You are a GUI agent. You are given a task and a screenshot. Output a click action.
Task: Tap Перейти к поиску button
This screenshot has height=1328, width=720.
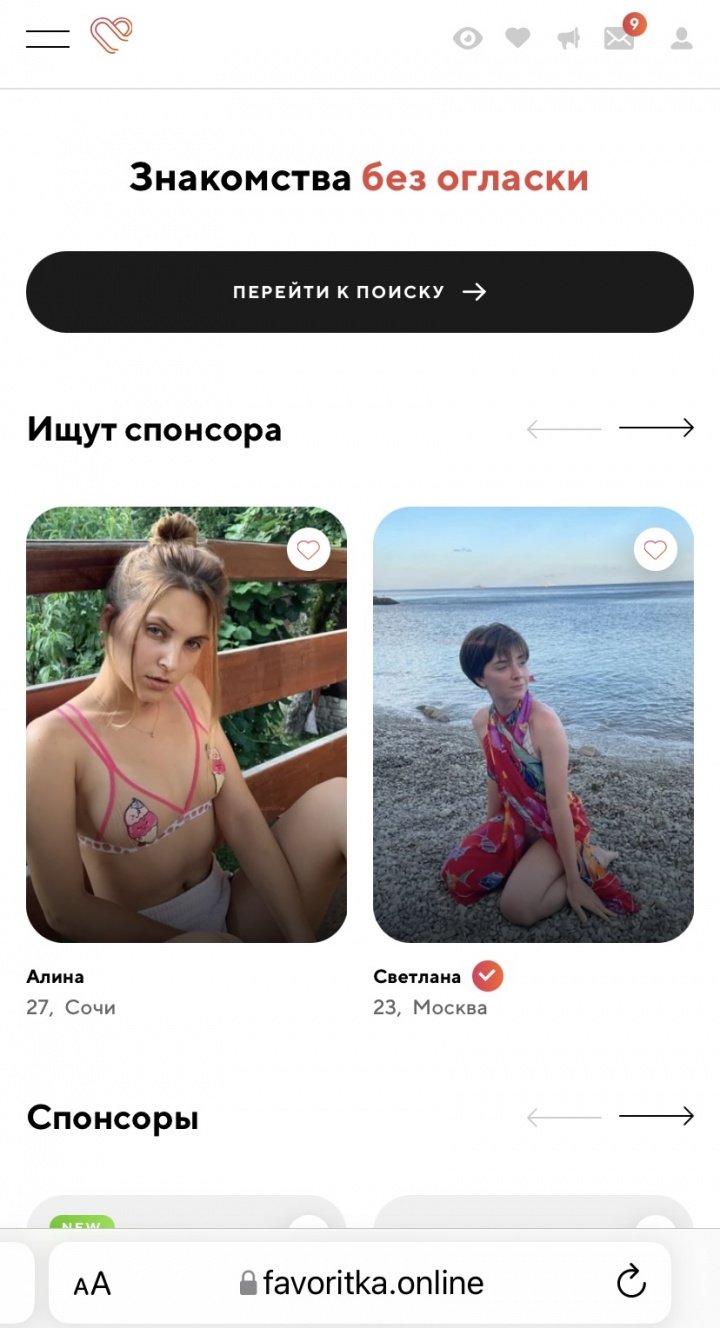[x=360, y=292]
